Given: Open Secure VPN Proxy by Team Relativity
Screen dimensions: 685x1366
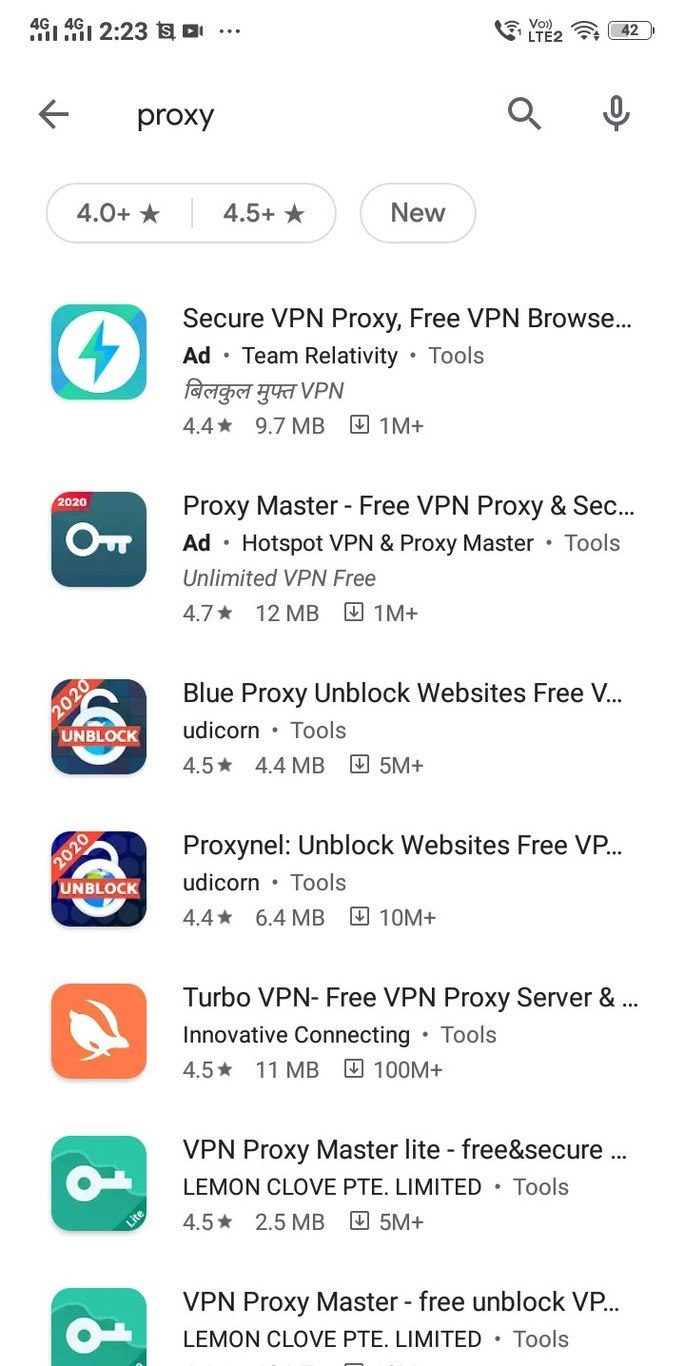Looking at the screenshot, I should tap(342, 372).
